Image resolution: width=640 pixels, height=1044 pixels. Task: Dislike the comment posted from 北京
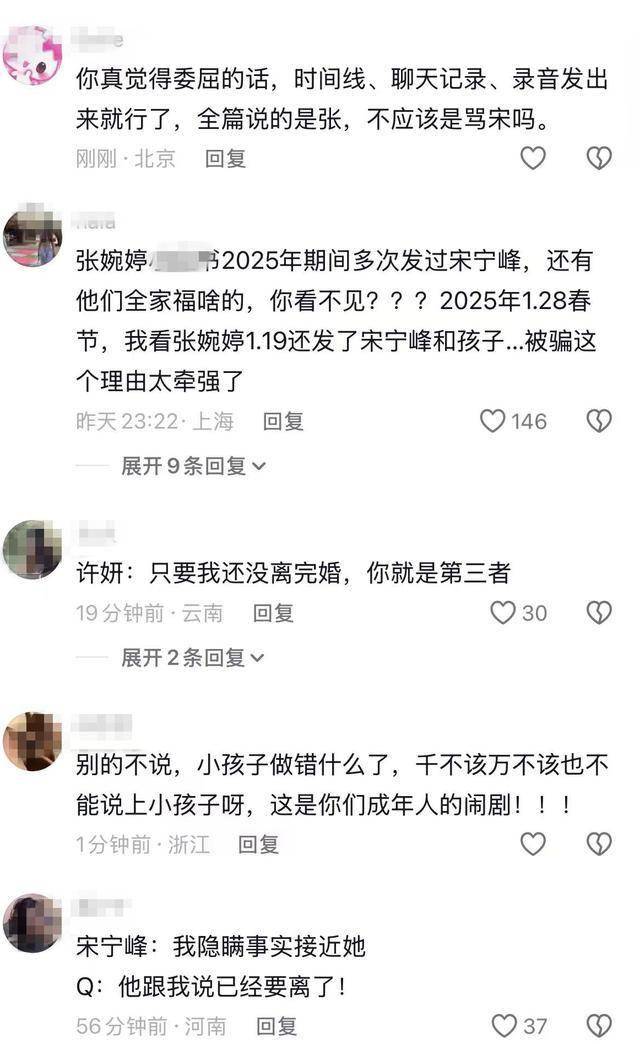pyautogui.click(x=598, y=158)
